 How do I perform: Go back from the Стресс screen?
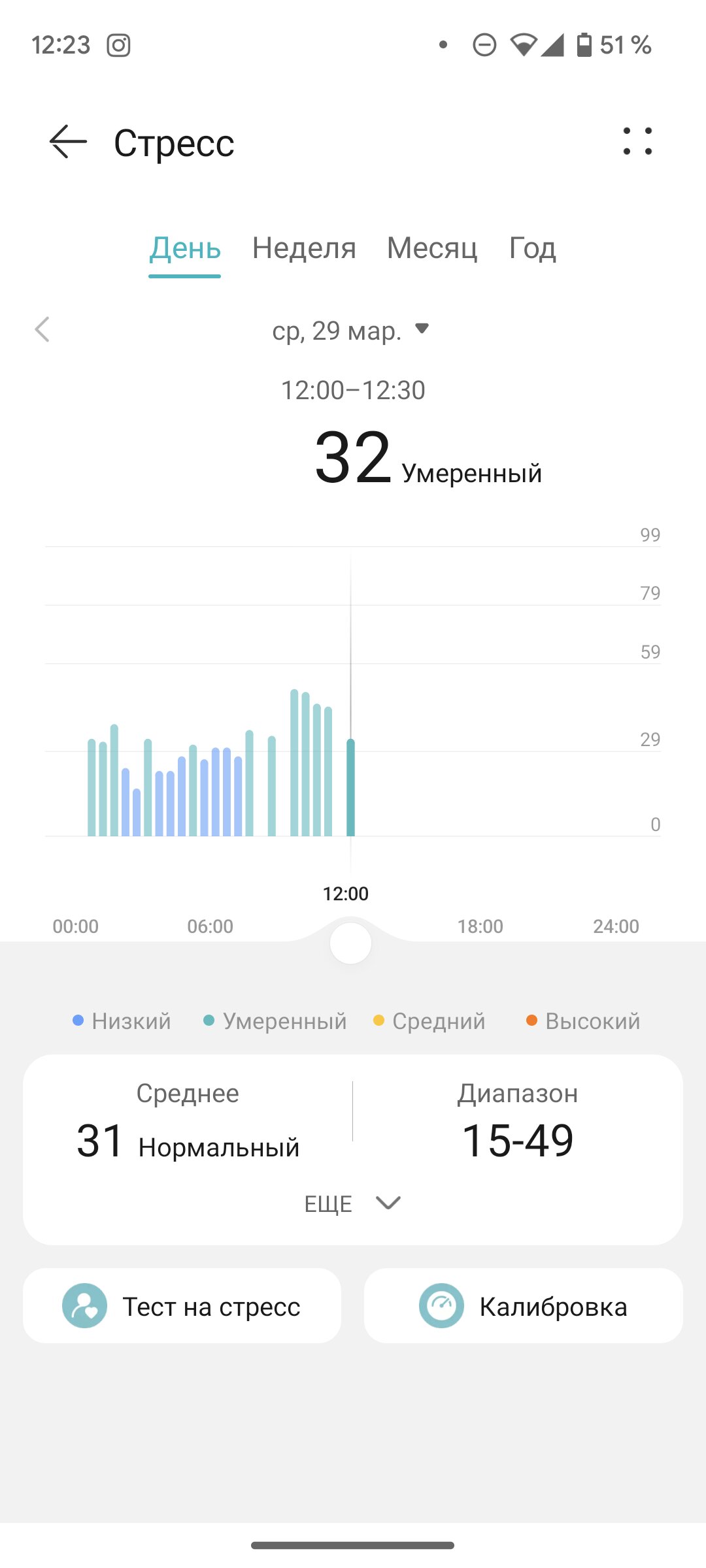[x=68, y=141]
